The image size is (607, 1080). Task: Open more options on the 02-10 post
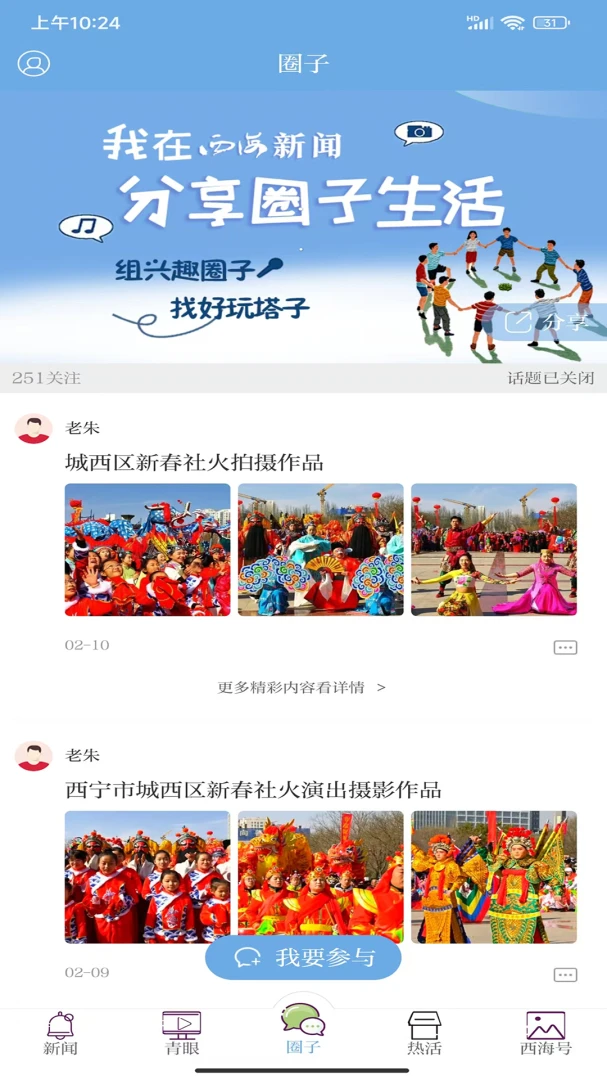(565, 647)
